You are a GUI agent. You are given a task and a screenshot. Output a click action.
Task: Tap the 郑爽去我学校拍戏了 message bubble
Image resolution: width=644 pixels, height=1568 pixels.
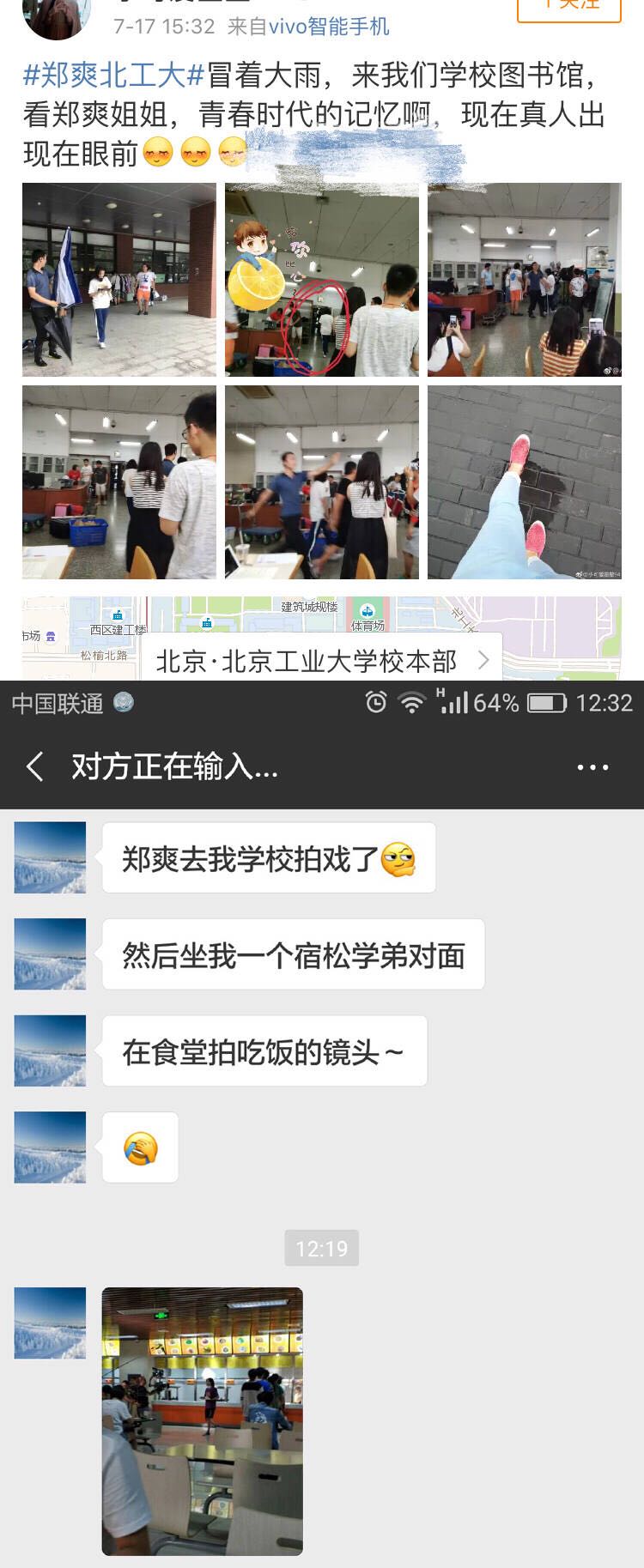point(269,856)
